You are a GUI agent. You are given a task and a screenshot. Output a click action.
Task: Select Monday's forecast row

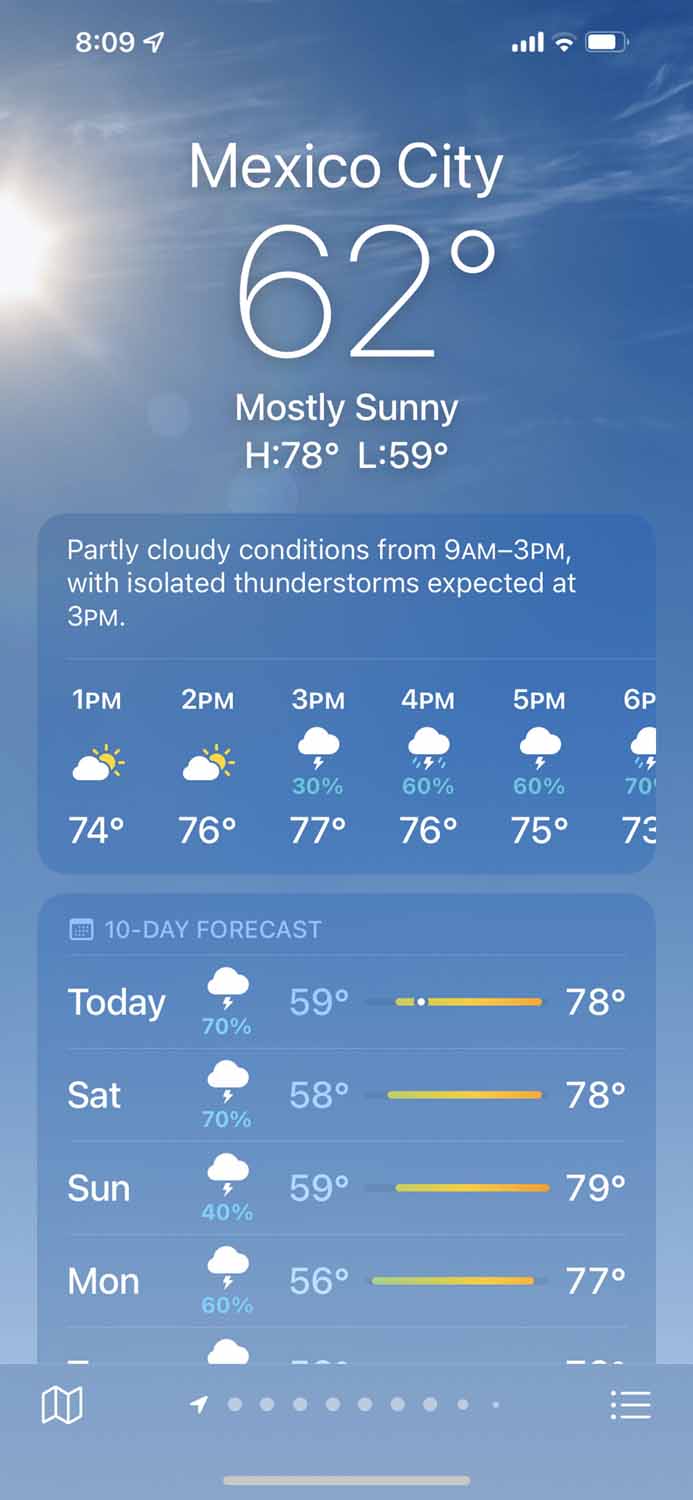coord(346,1281)
